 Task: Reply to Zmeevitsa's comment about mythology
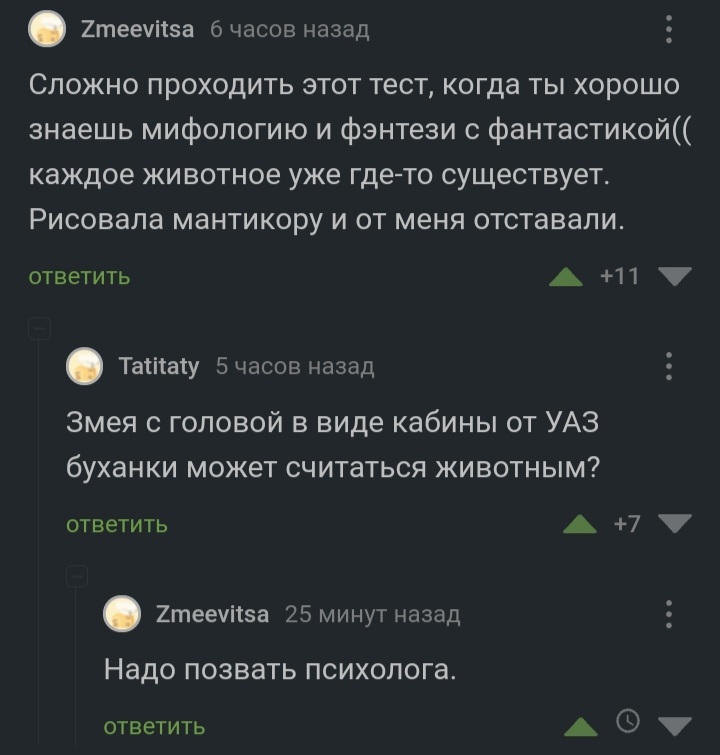(79, 276)
